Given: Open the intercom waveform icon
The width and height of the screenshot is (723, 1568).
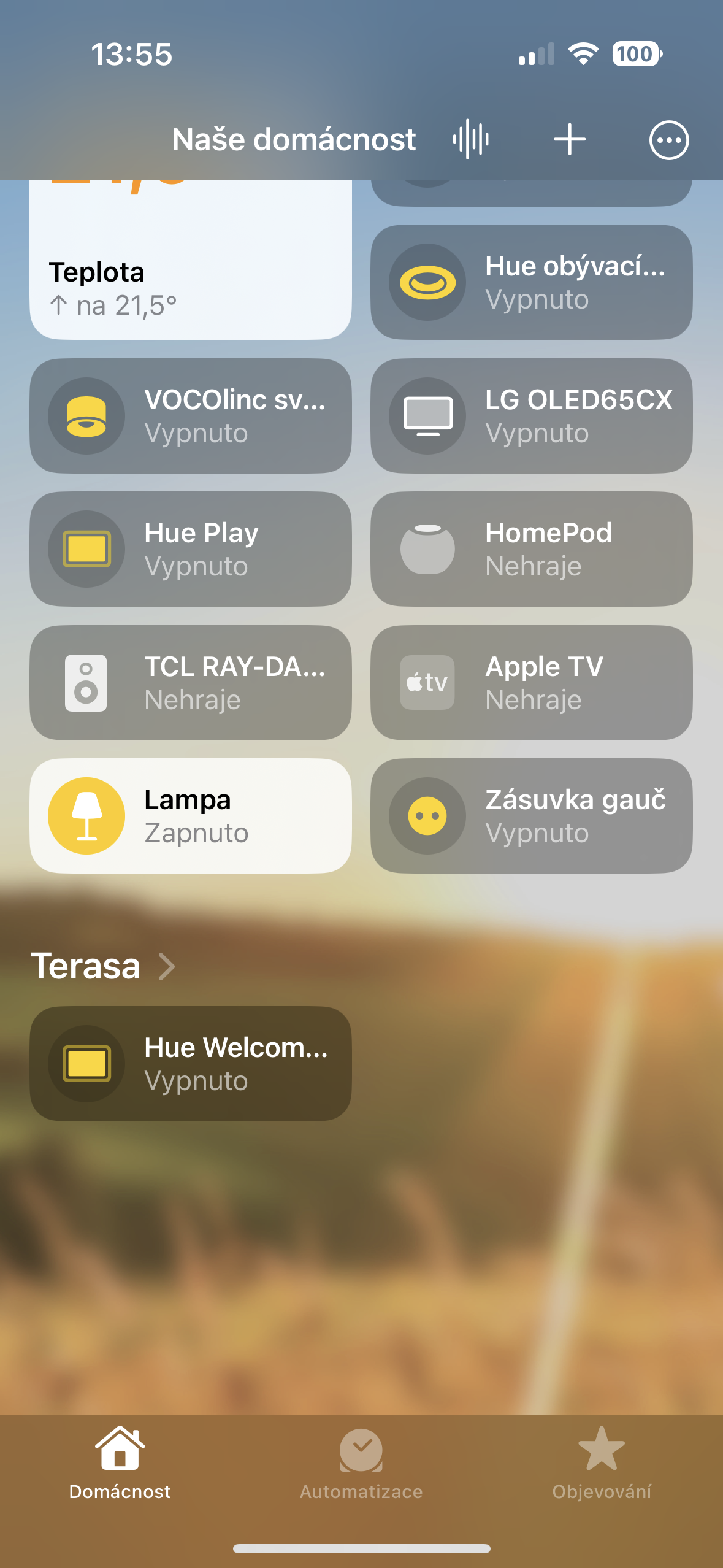Looking at the screenshot, I should point(470,139).
